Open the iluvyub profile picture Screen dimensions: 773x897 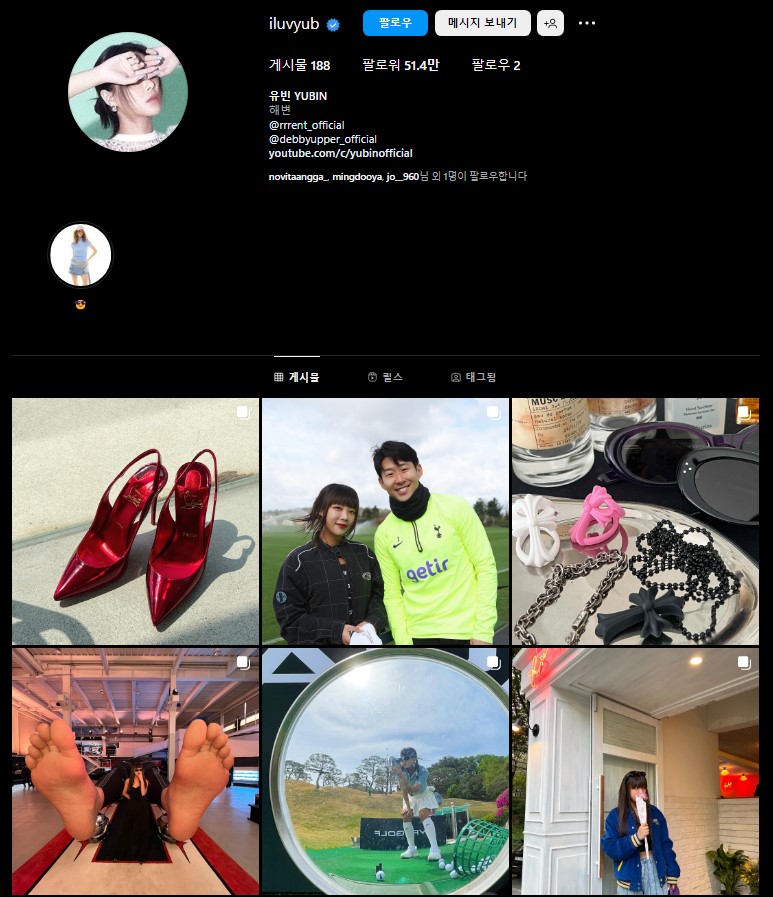(128, 92)
